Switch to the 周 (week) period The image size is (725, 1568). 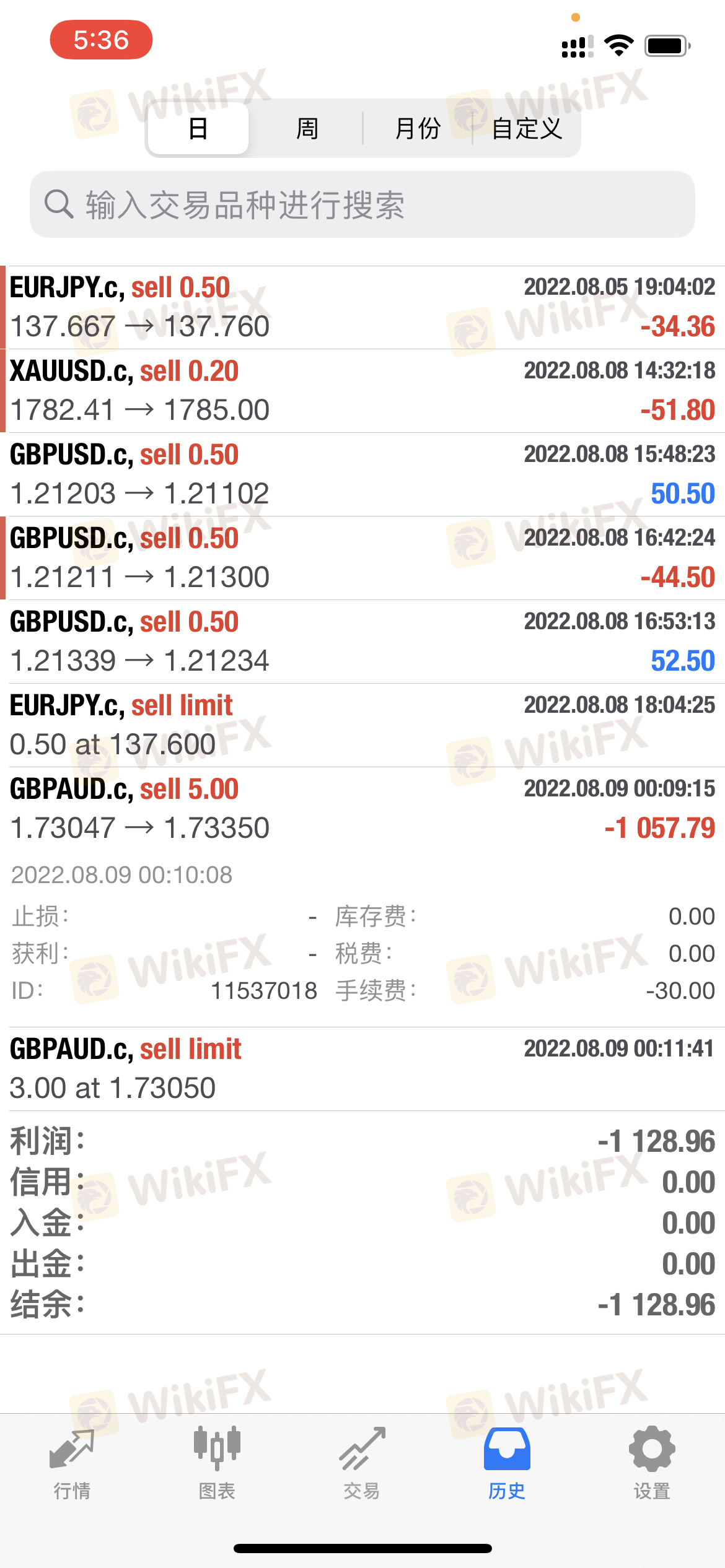pyautogui.click(x=307, y=128)
